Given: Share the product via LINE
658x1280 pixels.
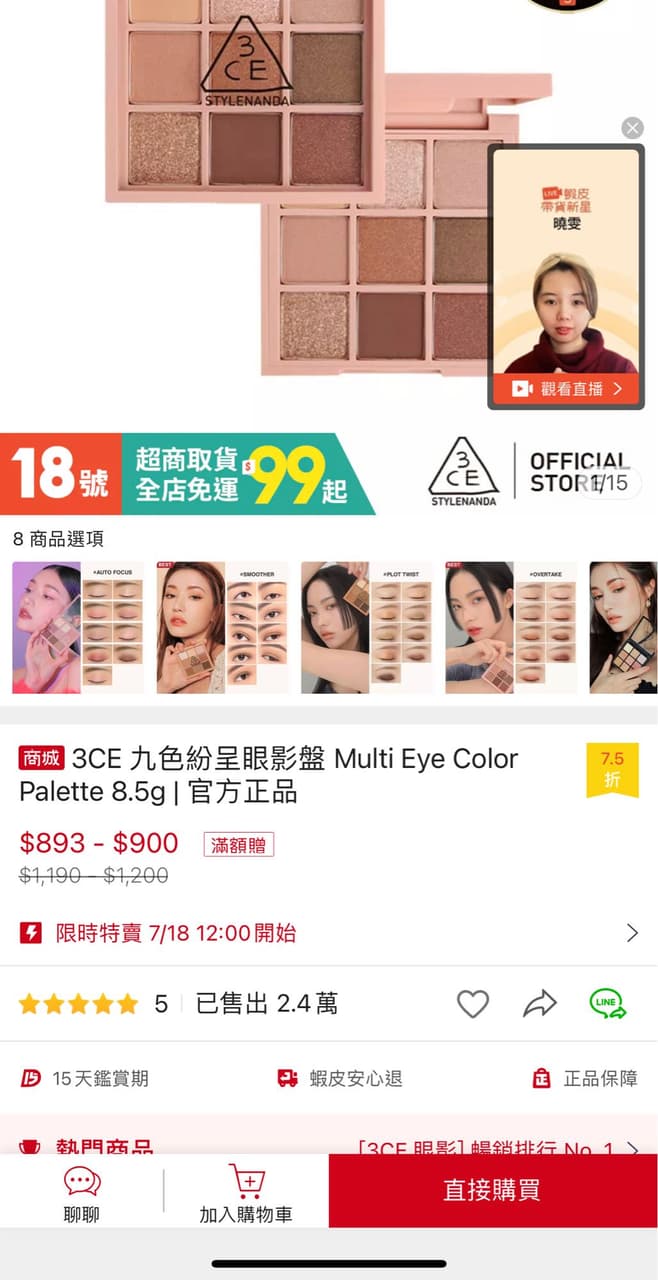Looking at the screenshot, I should coord(607,1004).
